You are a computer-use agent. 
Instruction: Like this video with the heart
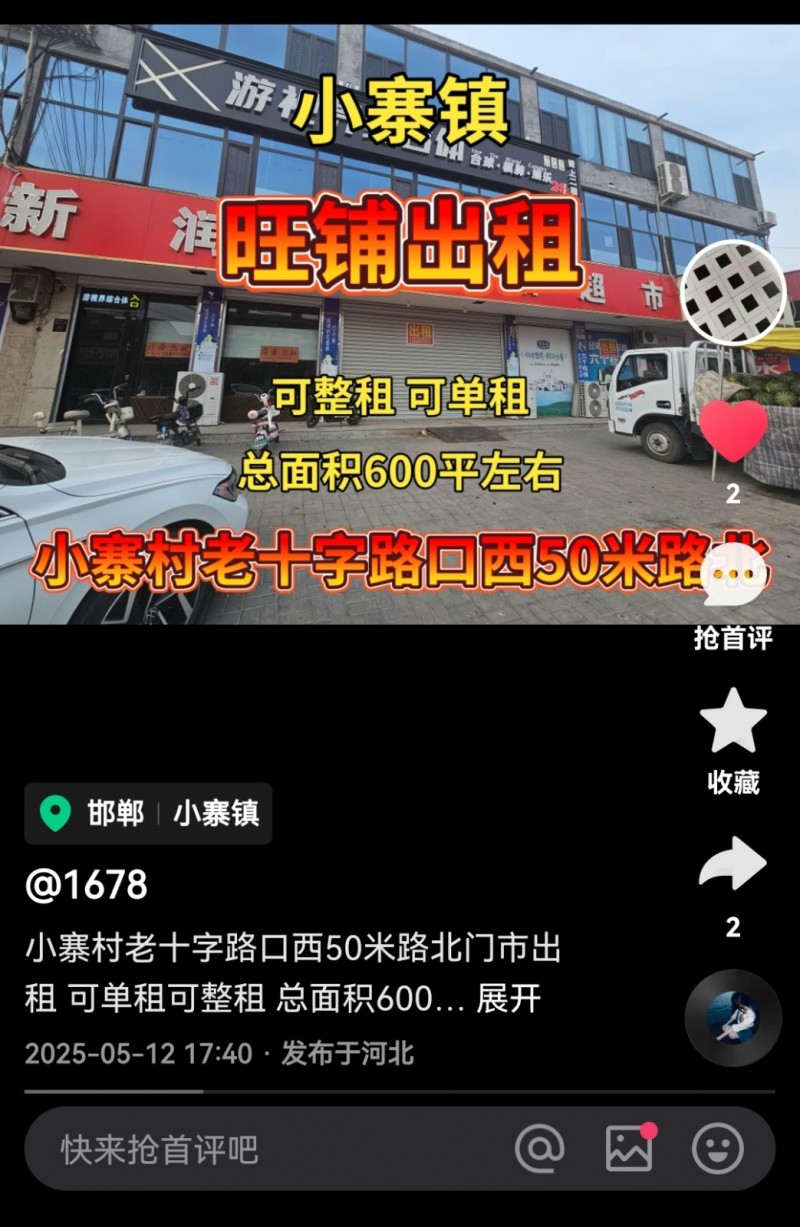pos(733,432)
